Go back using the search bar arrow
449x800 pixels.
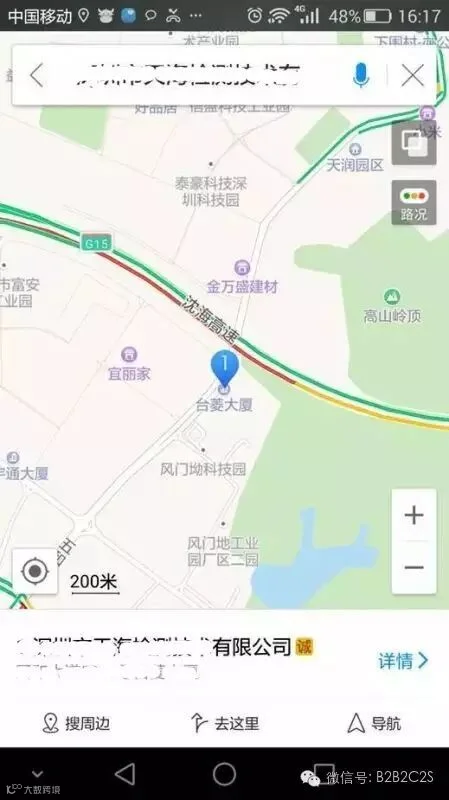[x=36, y=76]
